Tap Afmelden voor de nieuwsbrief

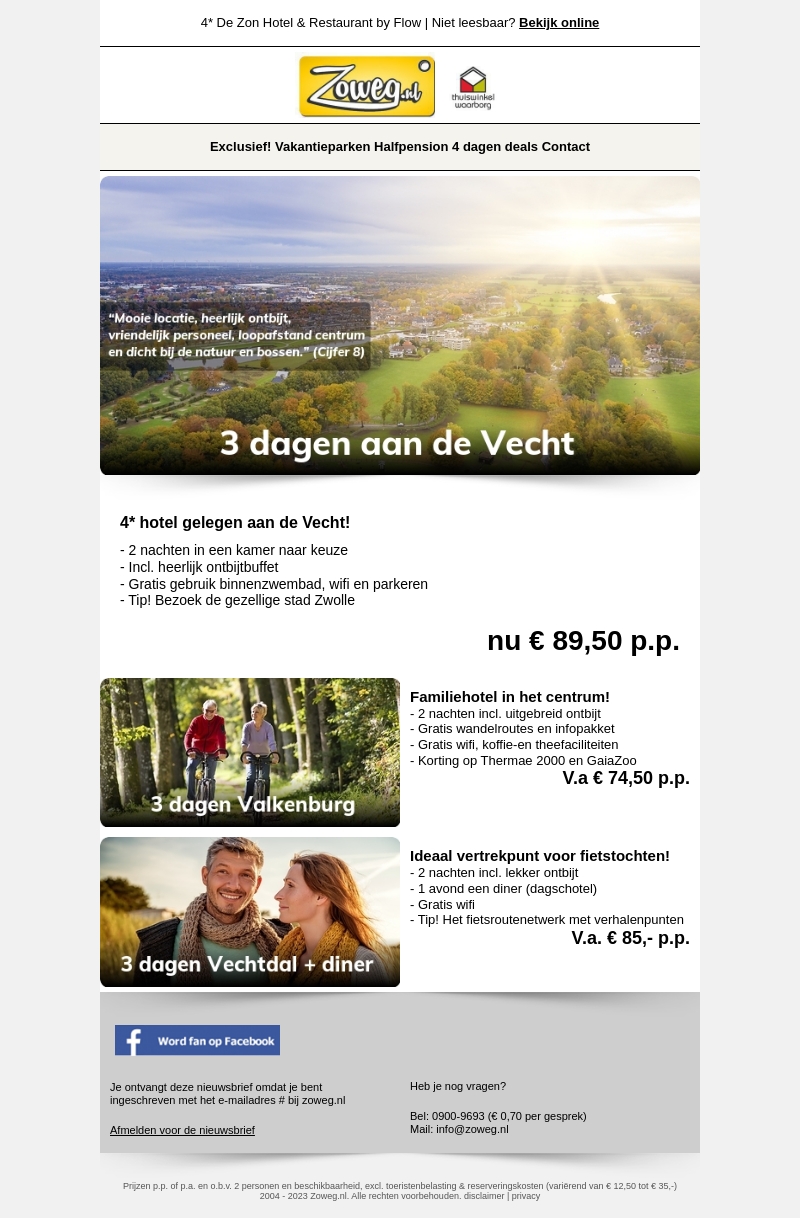point(182,1130)
